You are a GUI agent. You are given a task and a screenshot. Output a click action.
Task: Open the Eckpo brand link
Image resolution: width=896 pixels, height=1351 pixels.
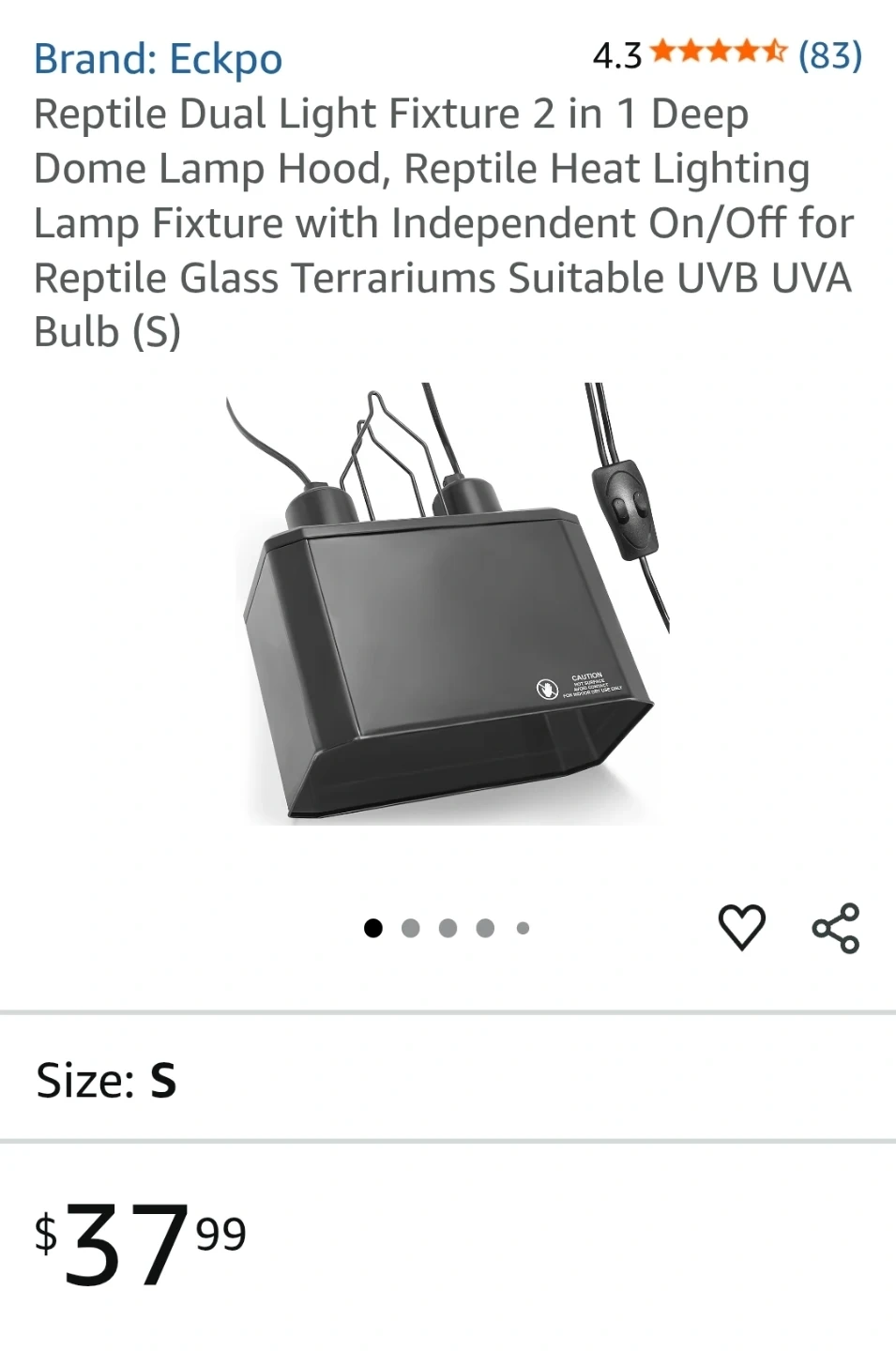(x=158, y=59)
